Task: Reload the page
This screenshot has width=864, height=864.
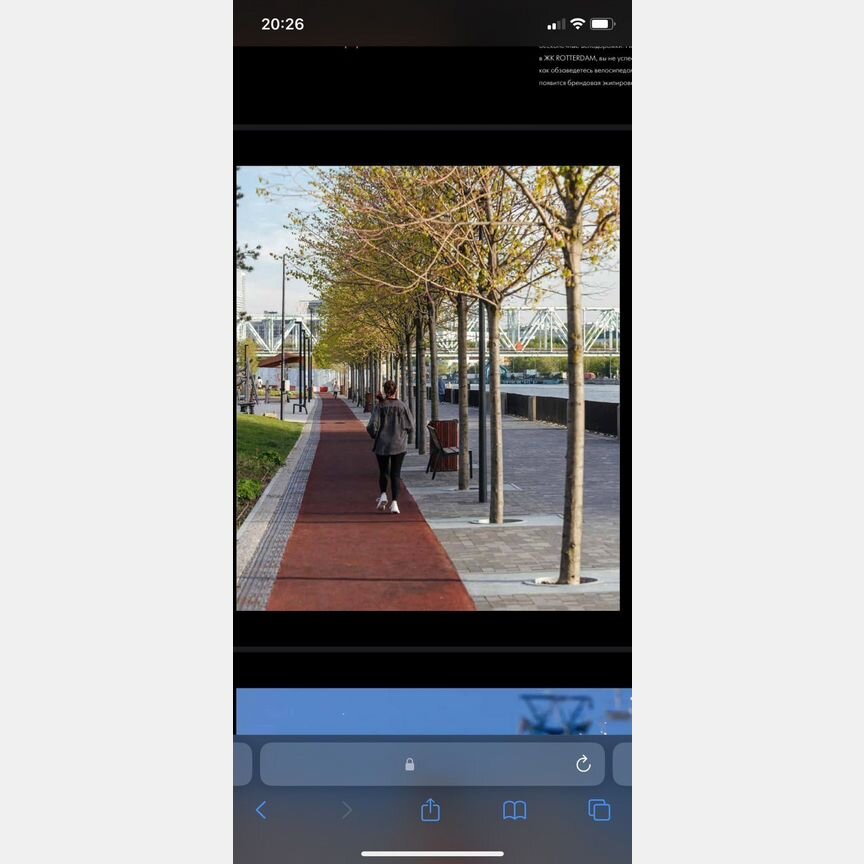Action: 583,764
